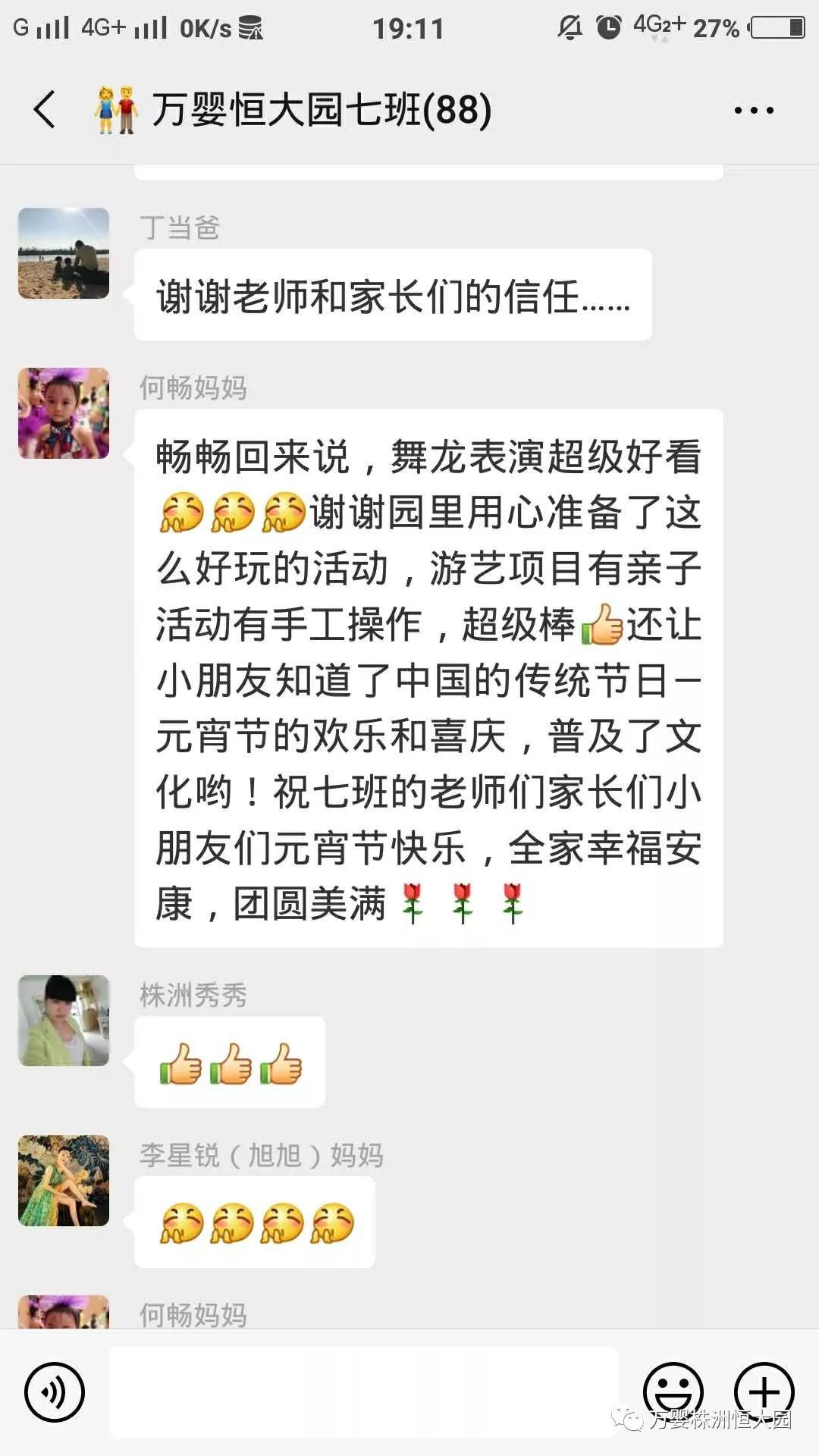Go back from the group chat
The image size is (819, 1456).
[45, 109]
